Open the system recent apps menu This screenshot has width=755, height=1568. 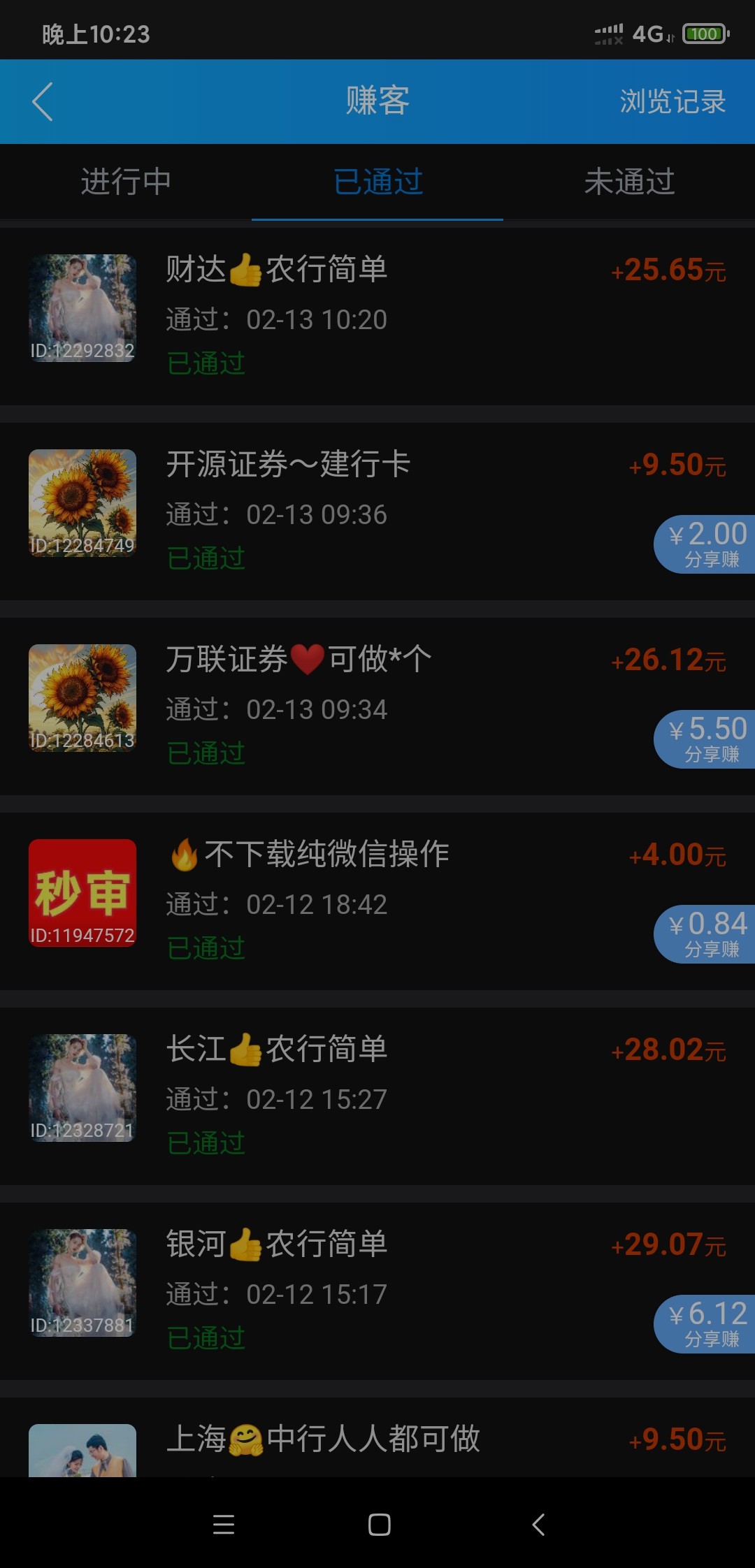click(224, 1525)
